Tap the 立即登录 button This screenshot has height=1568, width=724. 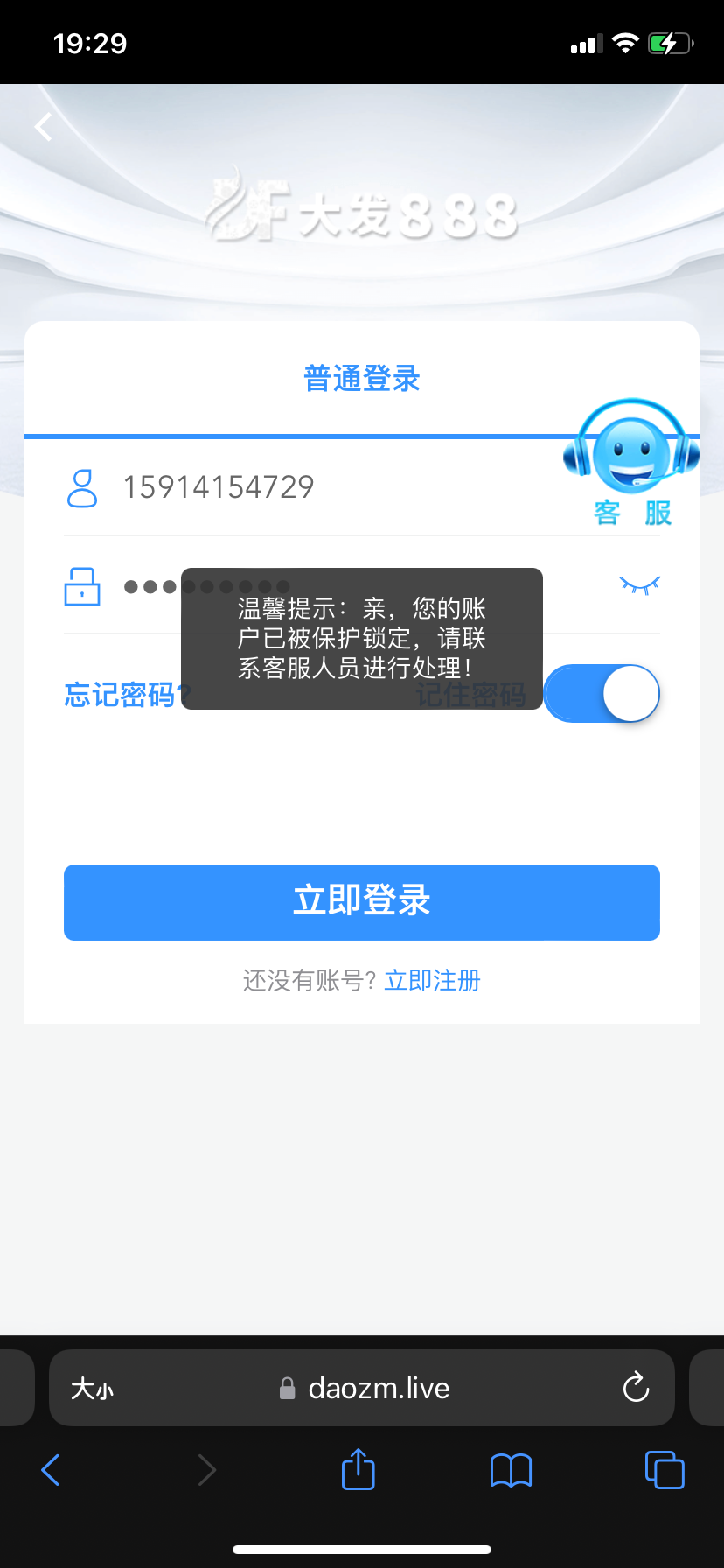point(361,902)
